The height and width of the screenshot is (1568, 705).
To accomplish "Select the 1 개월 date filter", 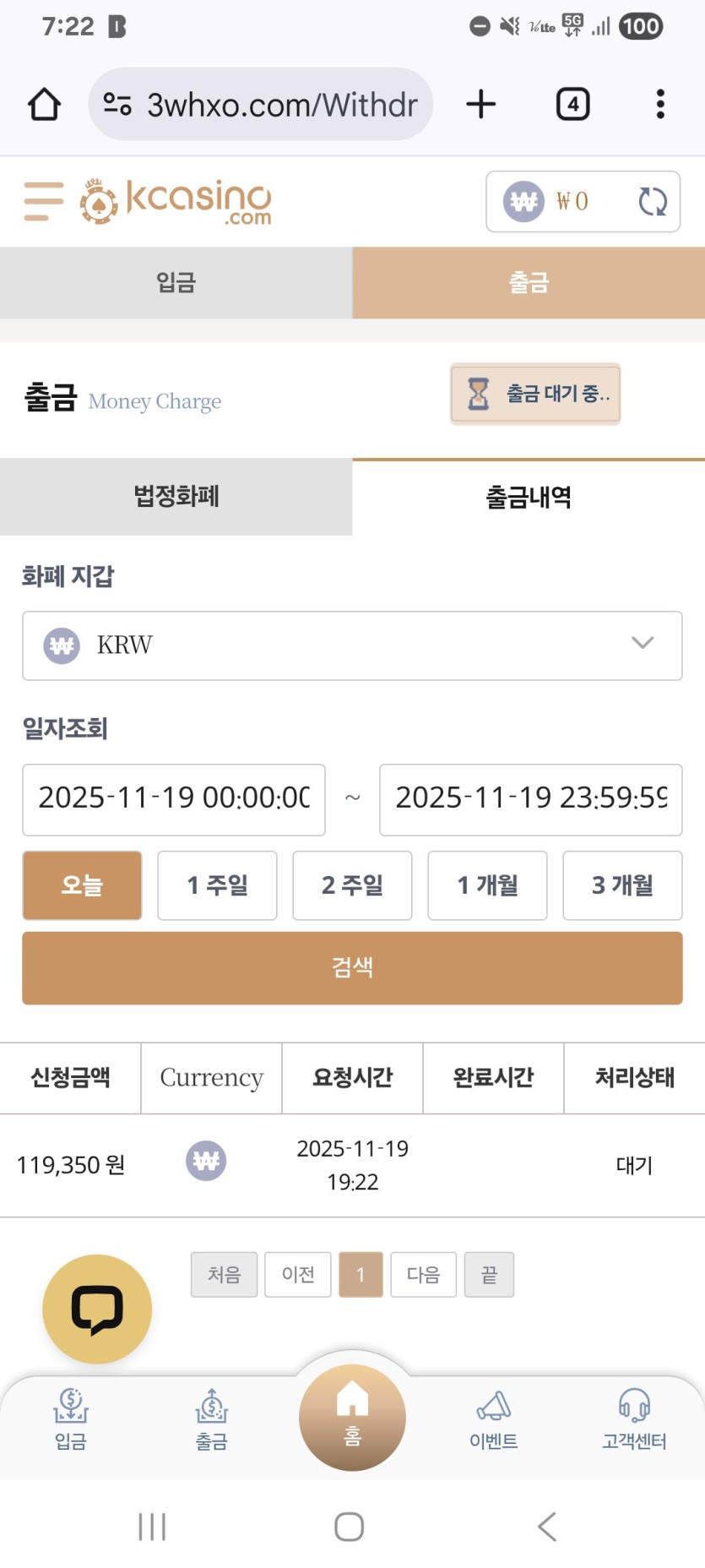I will point(487,885).
